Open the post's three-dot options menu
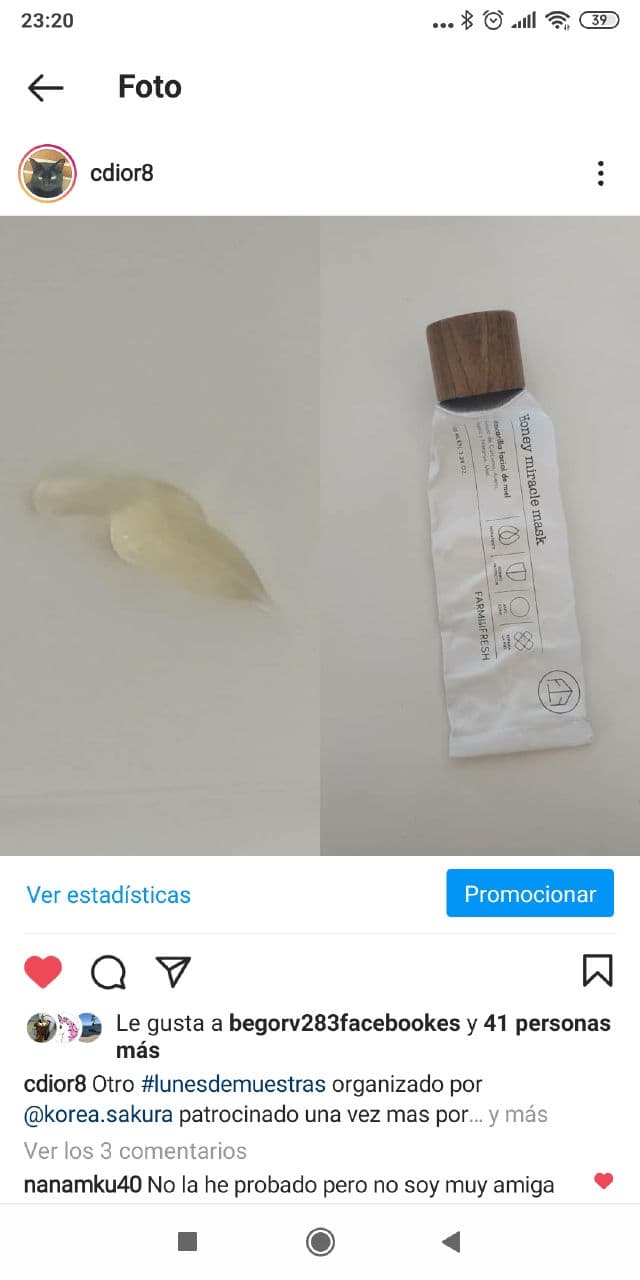Viewport: 640px width, 1280px height. point(600,174)
